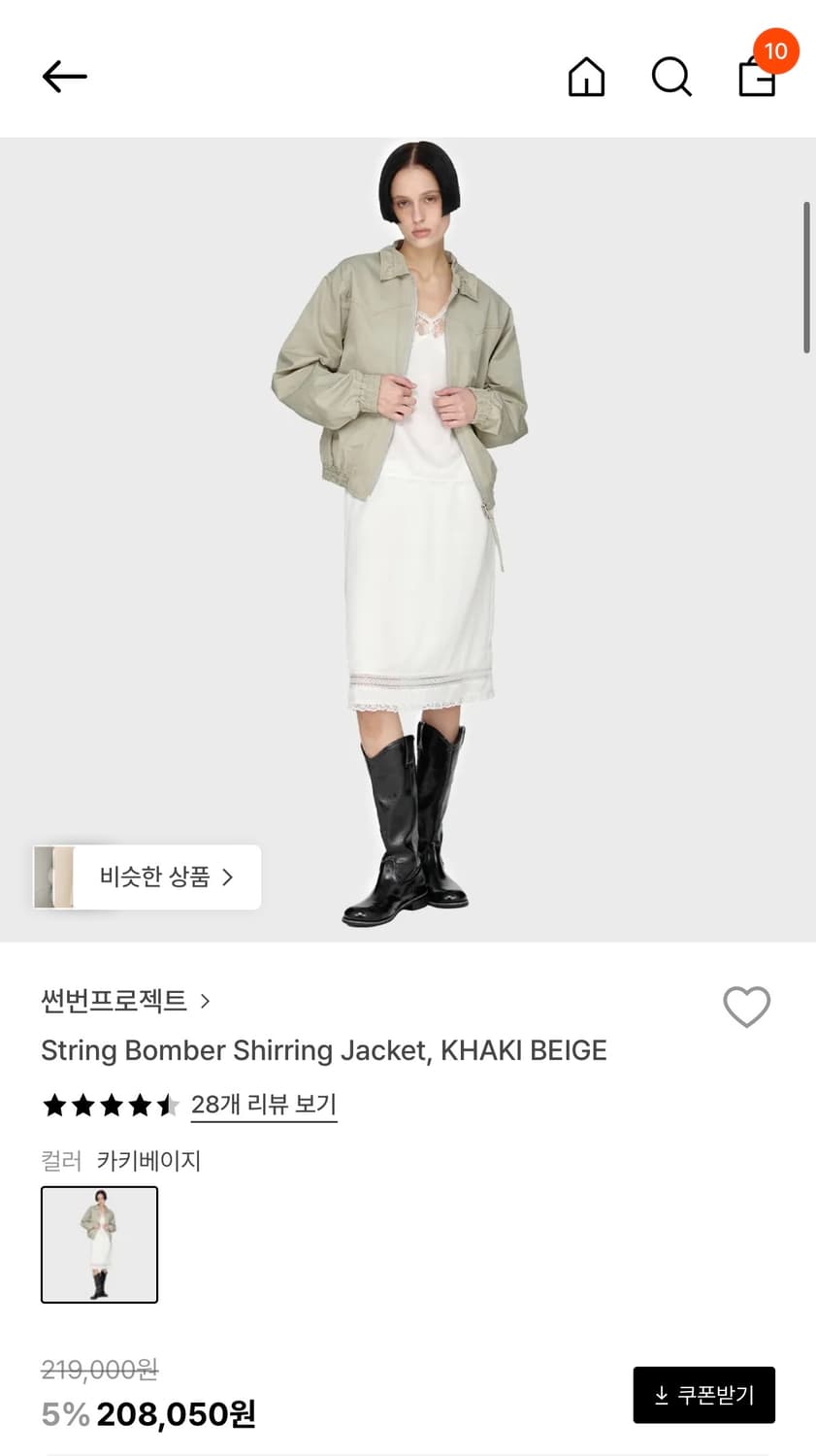
Task: Tap the back arrow to go back
Action: click(64, 78)
